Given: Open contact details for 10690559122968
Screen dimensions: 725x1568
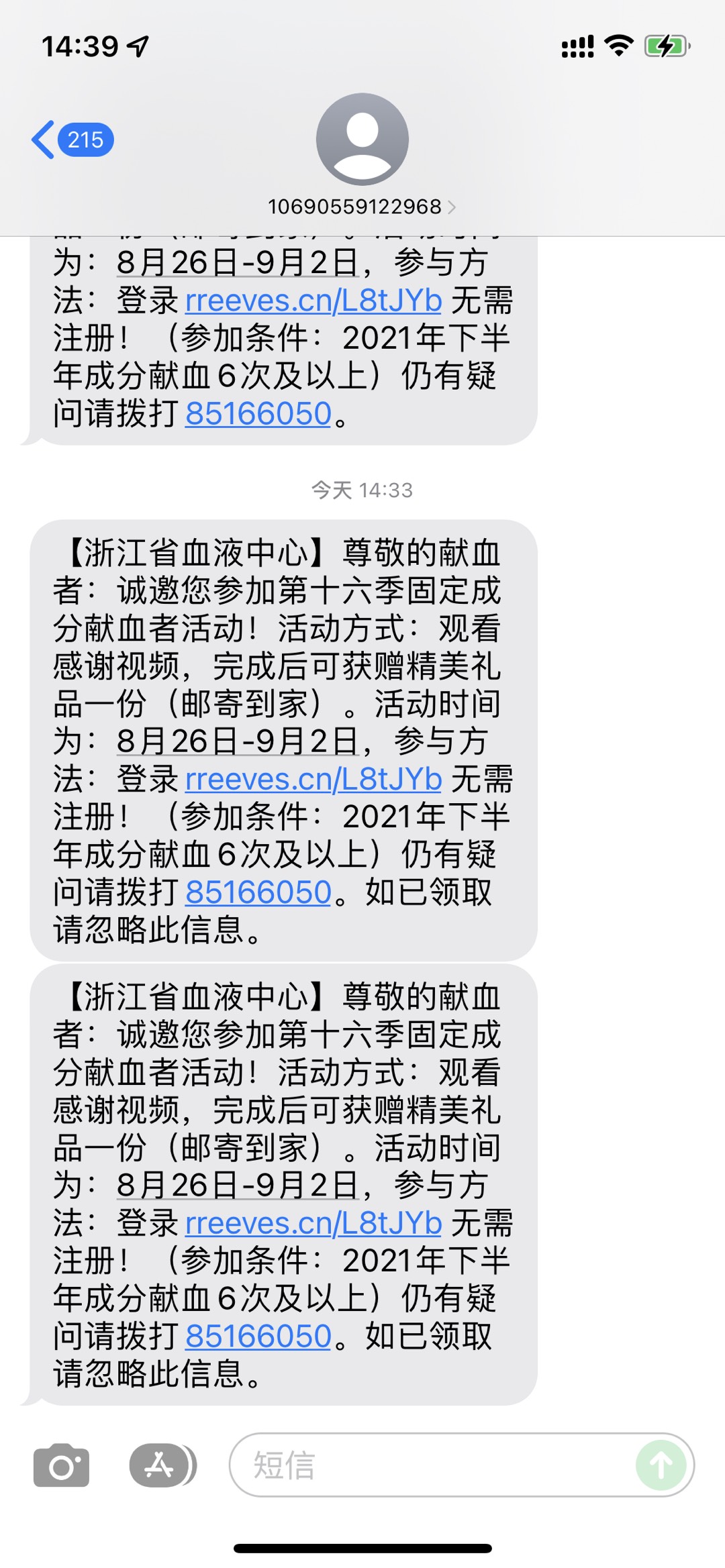Looking at the screenshot, I should tap(362, 207).
